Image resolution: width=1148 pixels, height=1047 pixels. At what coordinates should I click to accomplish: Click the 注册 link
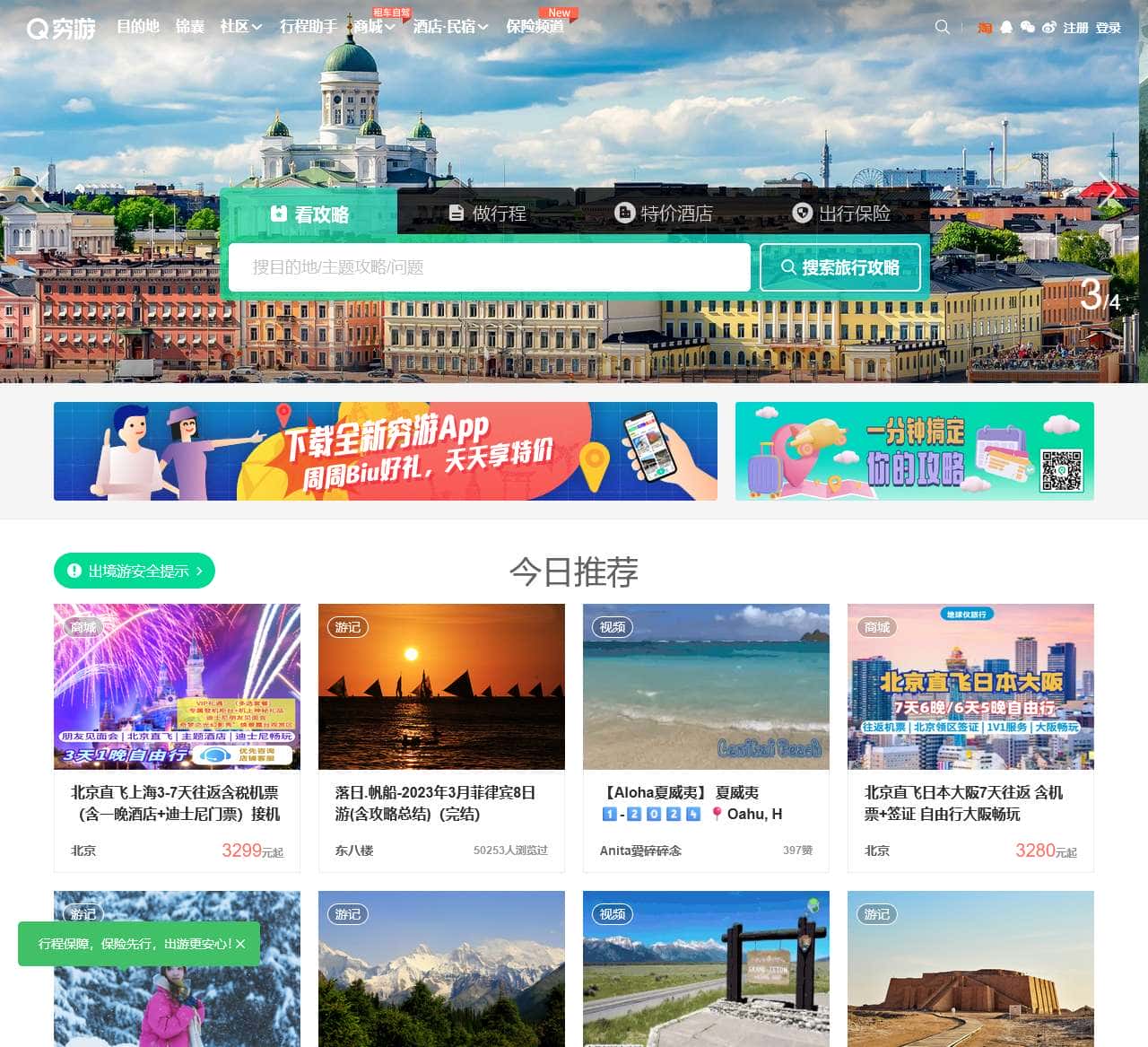[1075, 28]
